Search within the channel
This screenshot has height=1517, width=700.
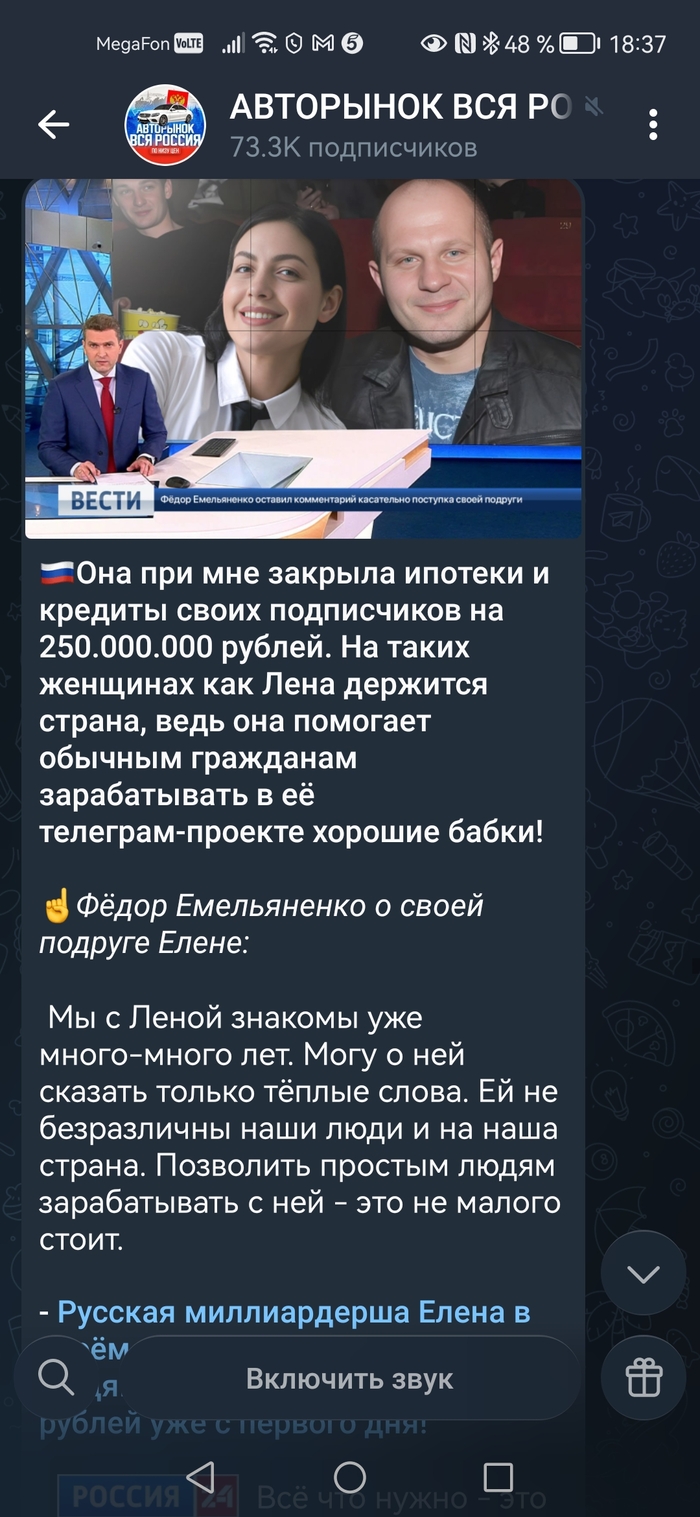tap(56, 1378)
